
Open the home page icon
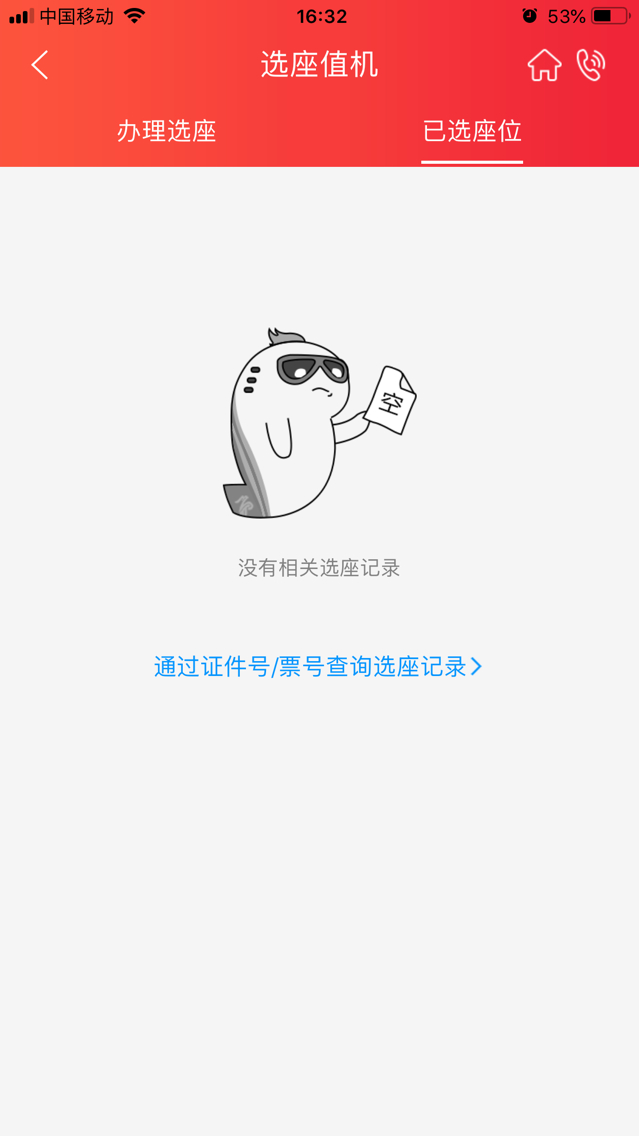[x=544, y=66]
